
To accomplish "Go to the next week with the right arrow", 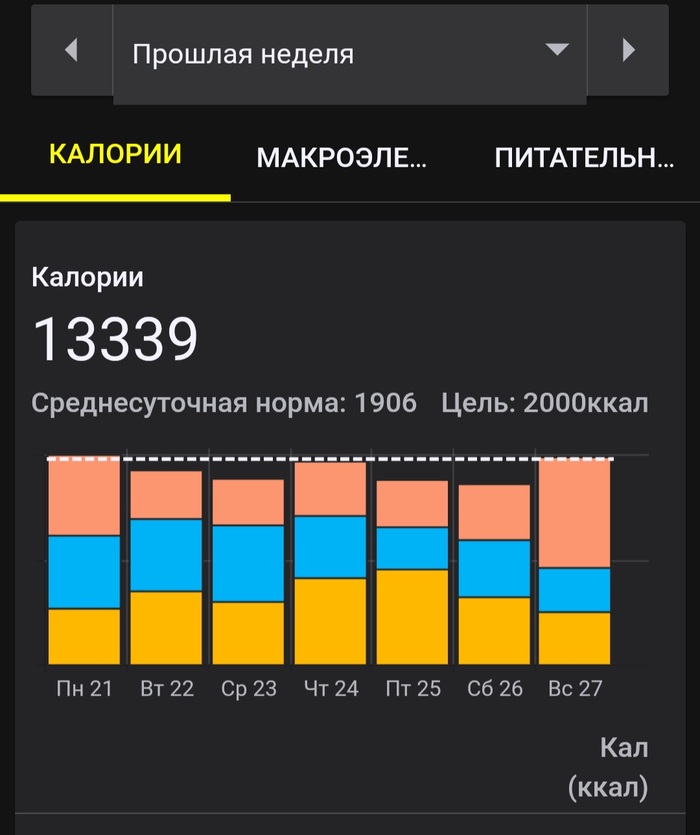I will point(628,51).
